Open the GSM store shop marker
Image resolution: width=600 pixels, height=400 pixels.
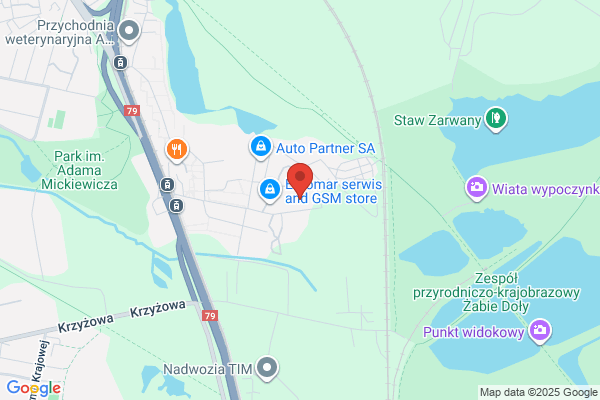pyautogui.click(x=270, y=190)
